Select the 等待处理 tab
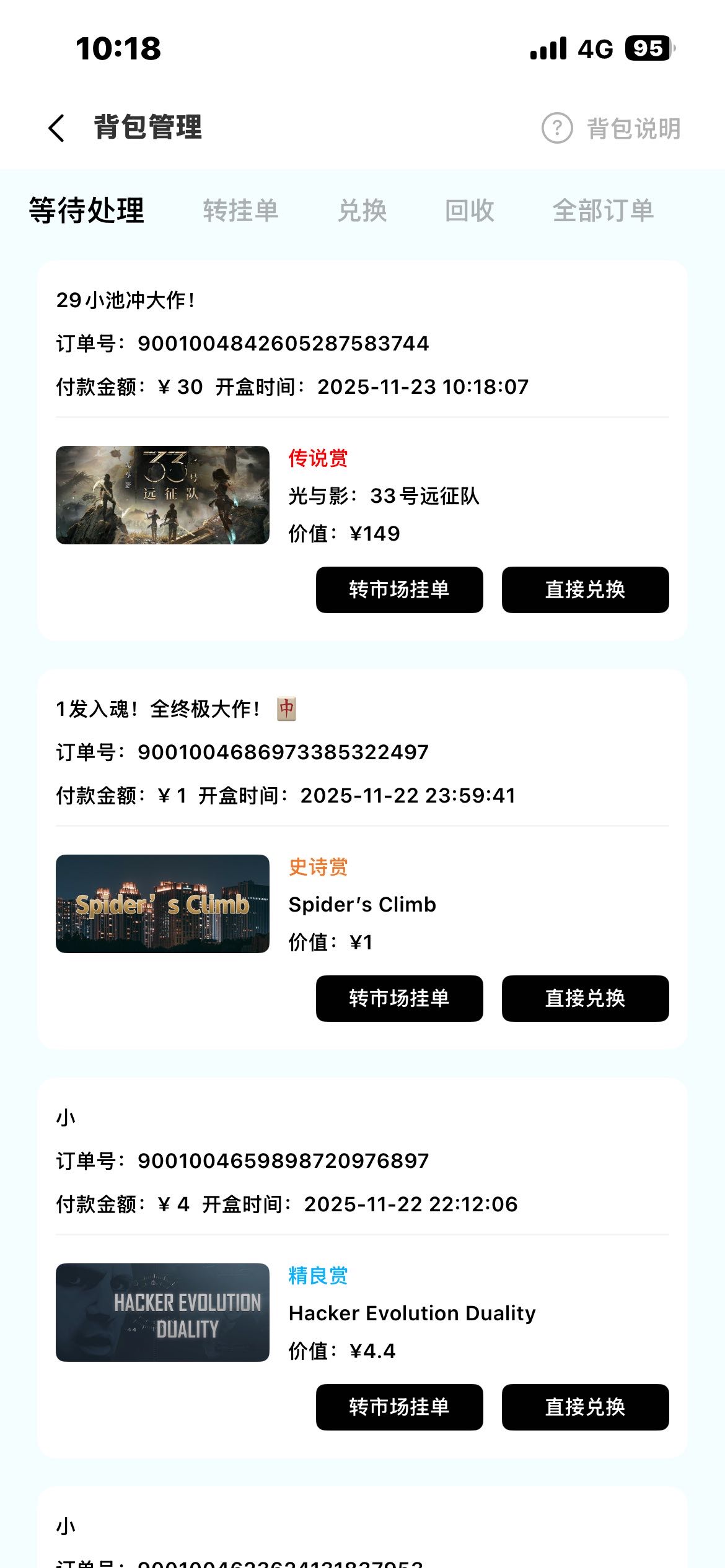725x1568 pixels. coord(87,211)
